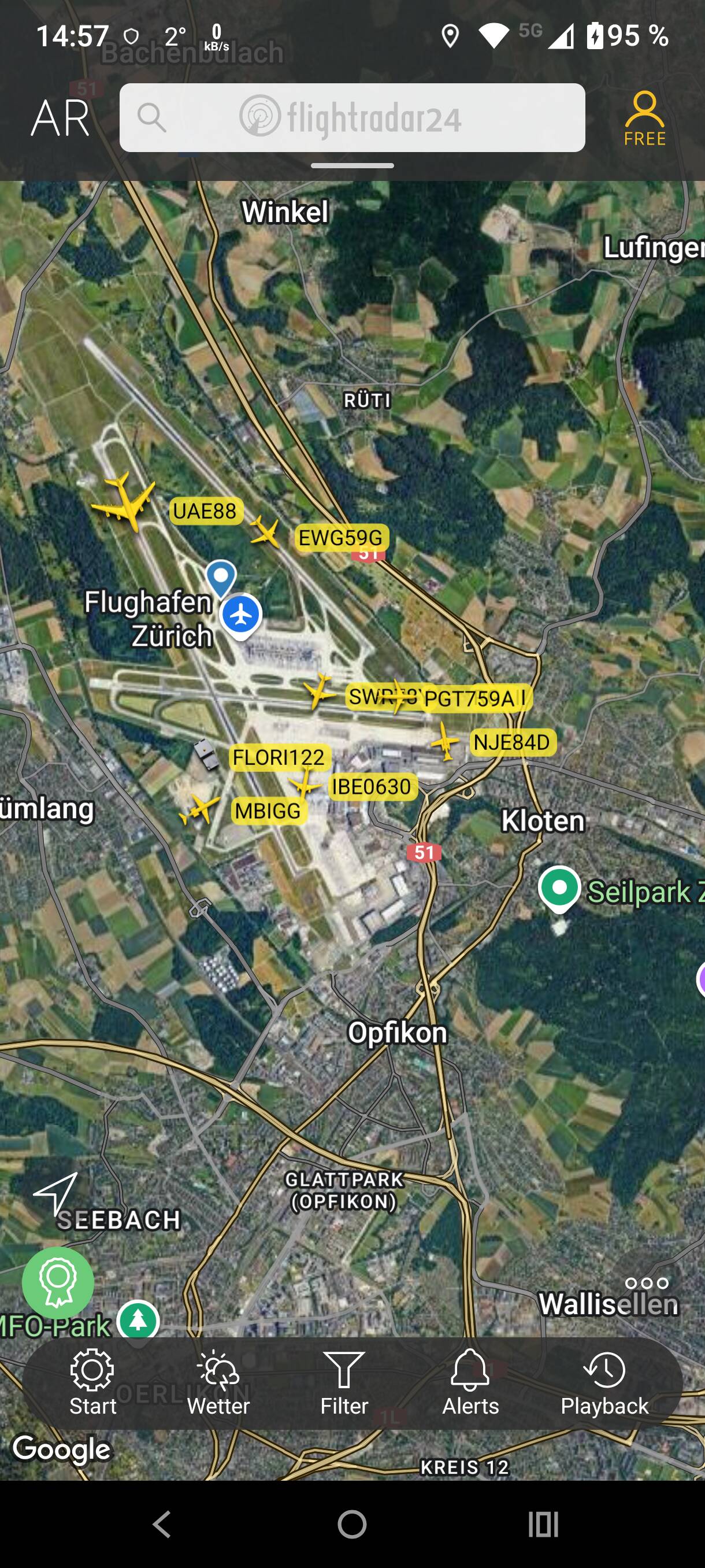Select flight NJE84D label

(x=511, y=742)
